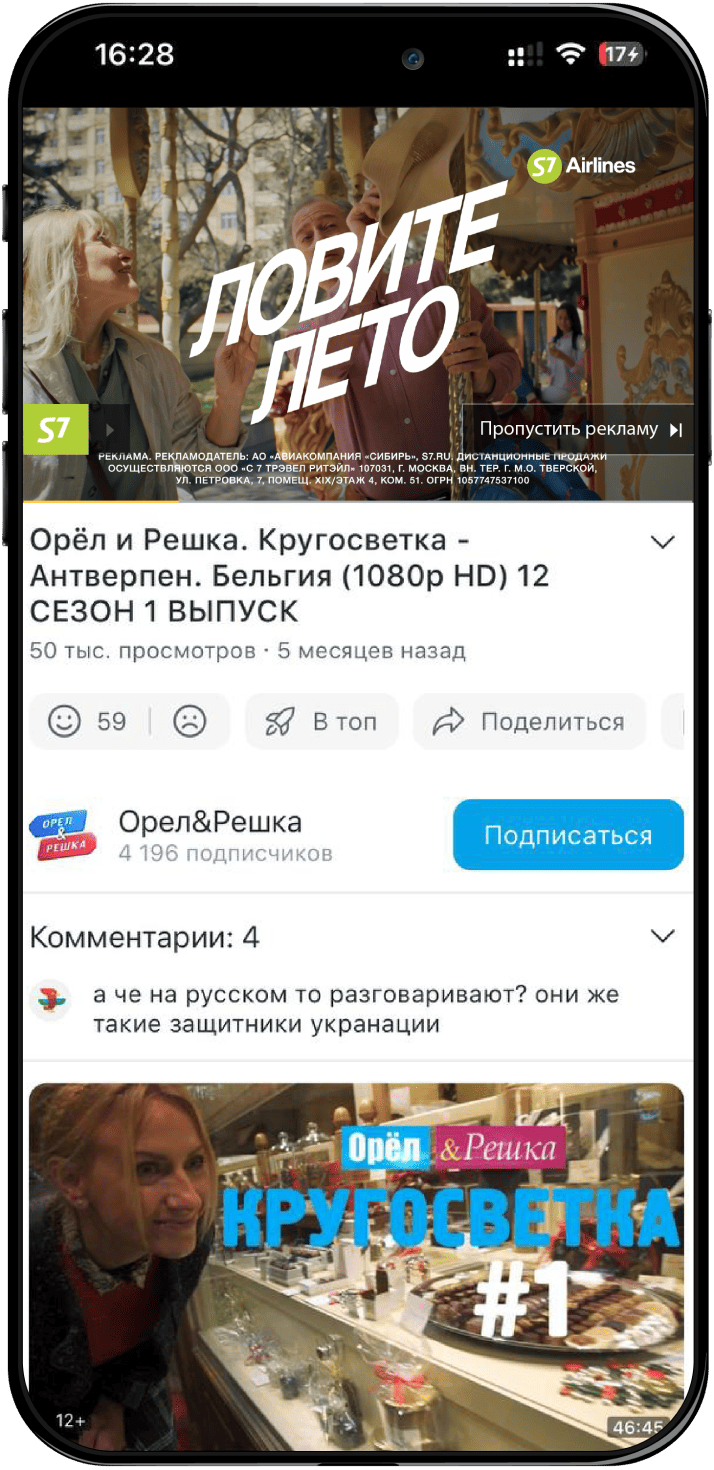Dislike the video with sad face

coord(189,721)
